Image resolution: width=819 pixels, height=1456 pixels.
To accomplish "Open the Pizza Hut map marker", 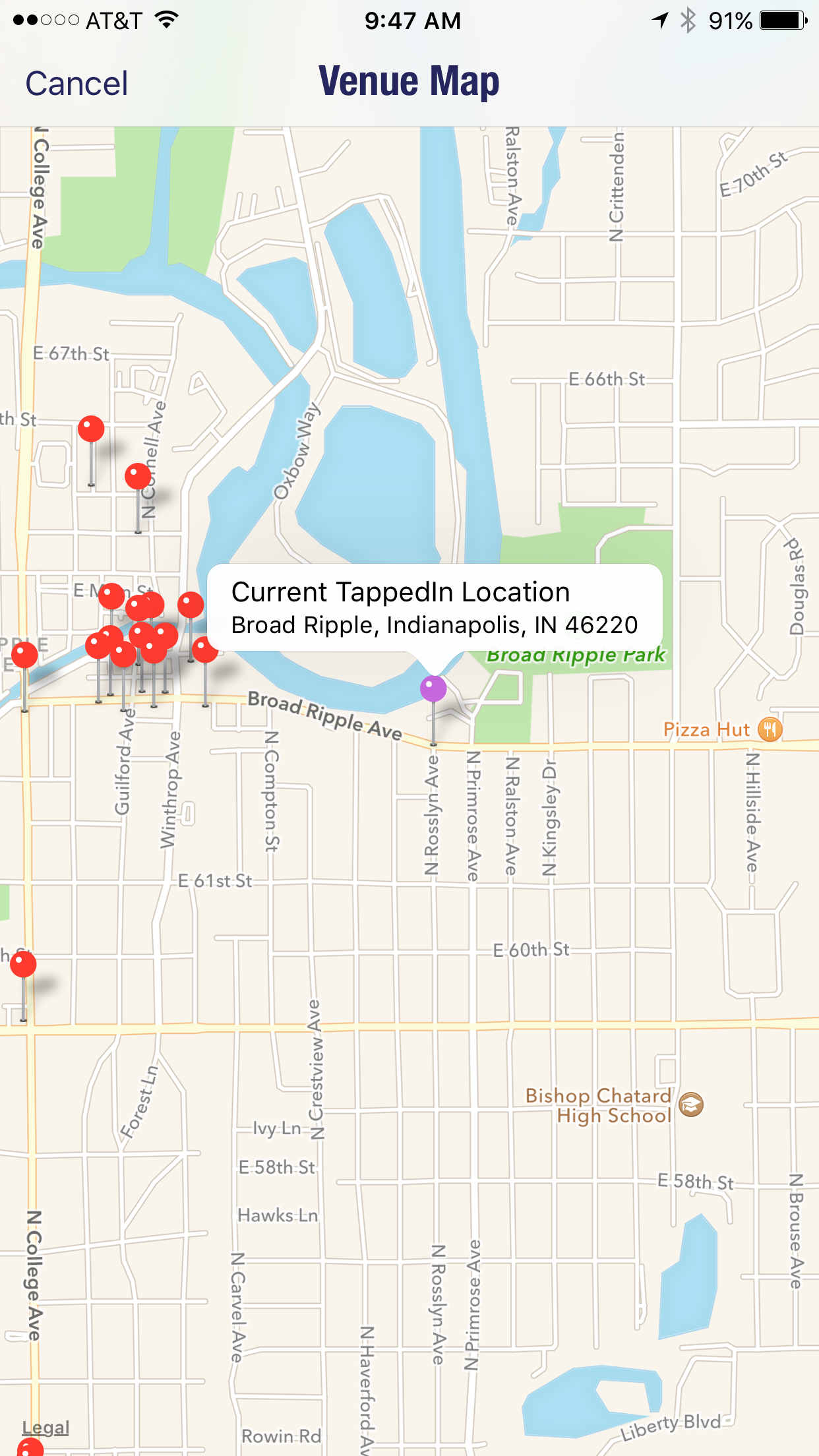I will [x=770, y=729].
